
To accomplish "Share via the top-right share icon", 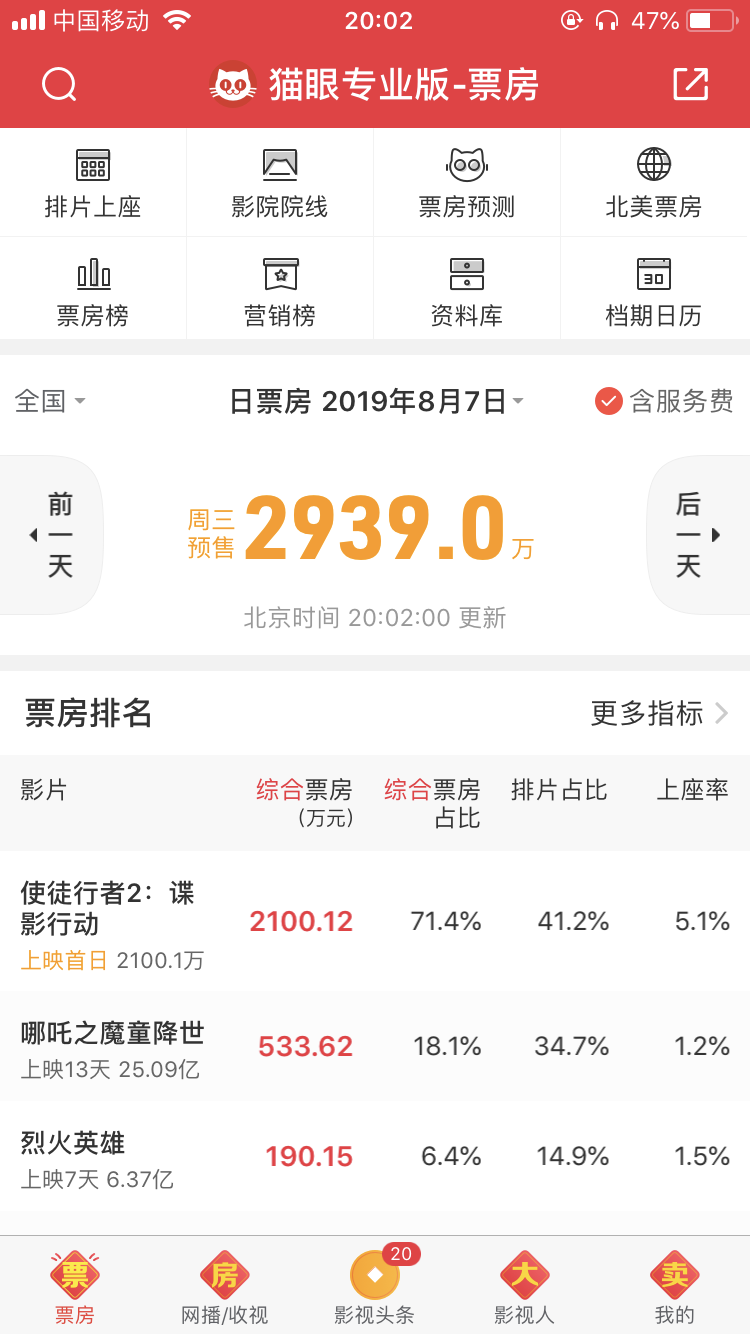I will 691,84.
